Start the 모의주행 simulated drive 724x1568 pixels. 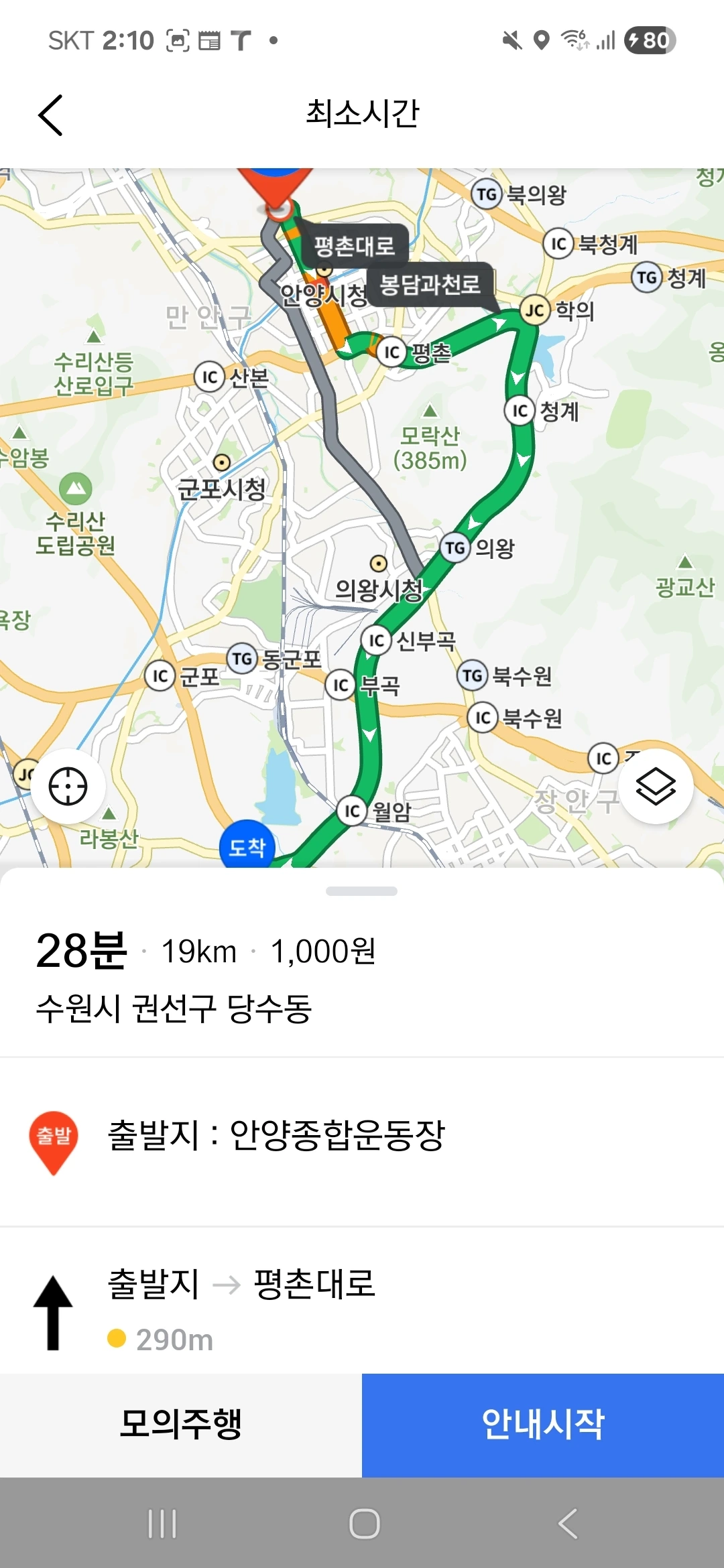(181, 1425)
